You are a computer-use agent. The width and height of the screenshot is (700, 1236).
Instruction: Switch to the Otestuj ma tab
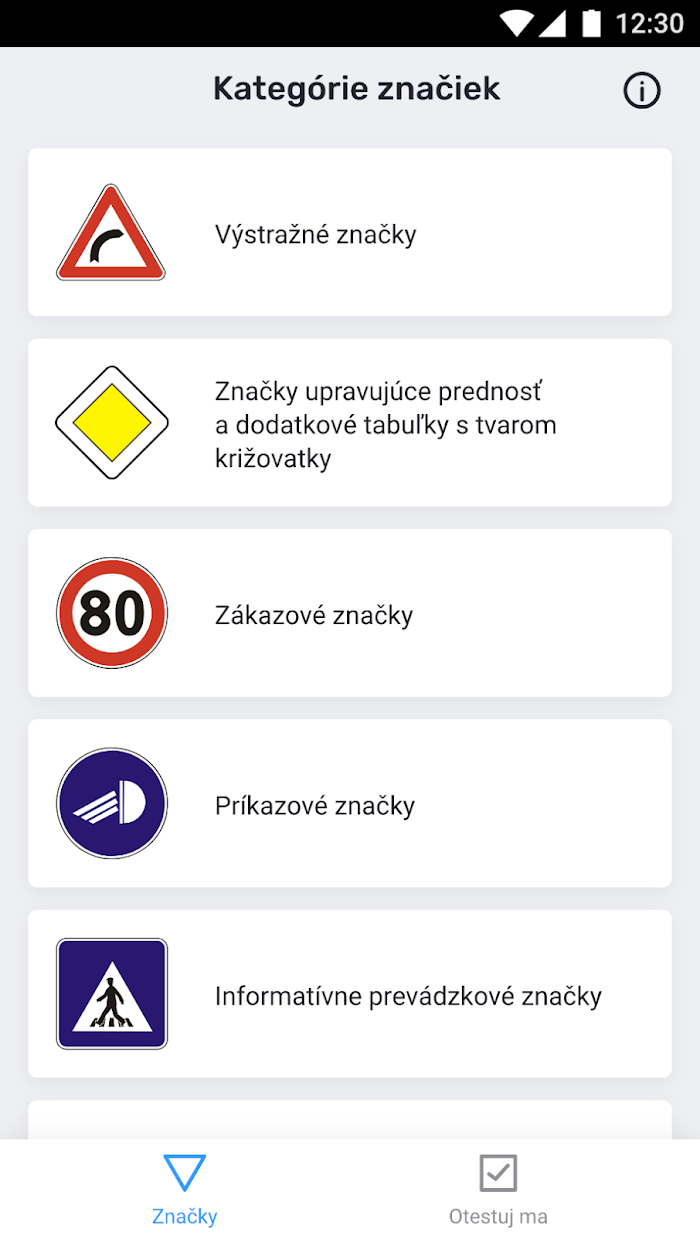pyautogui.click(x=498, y=1189)
